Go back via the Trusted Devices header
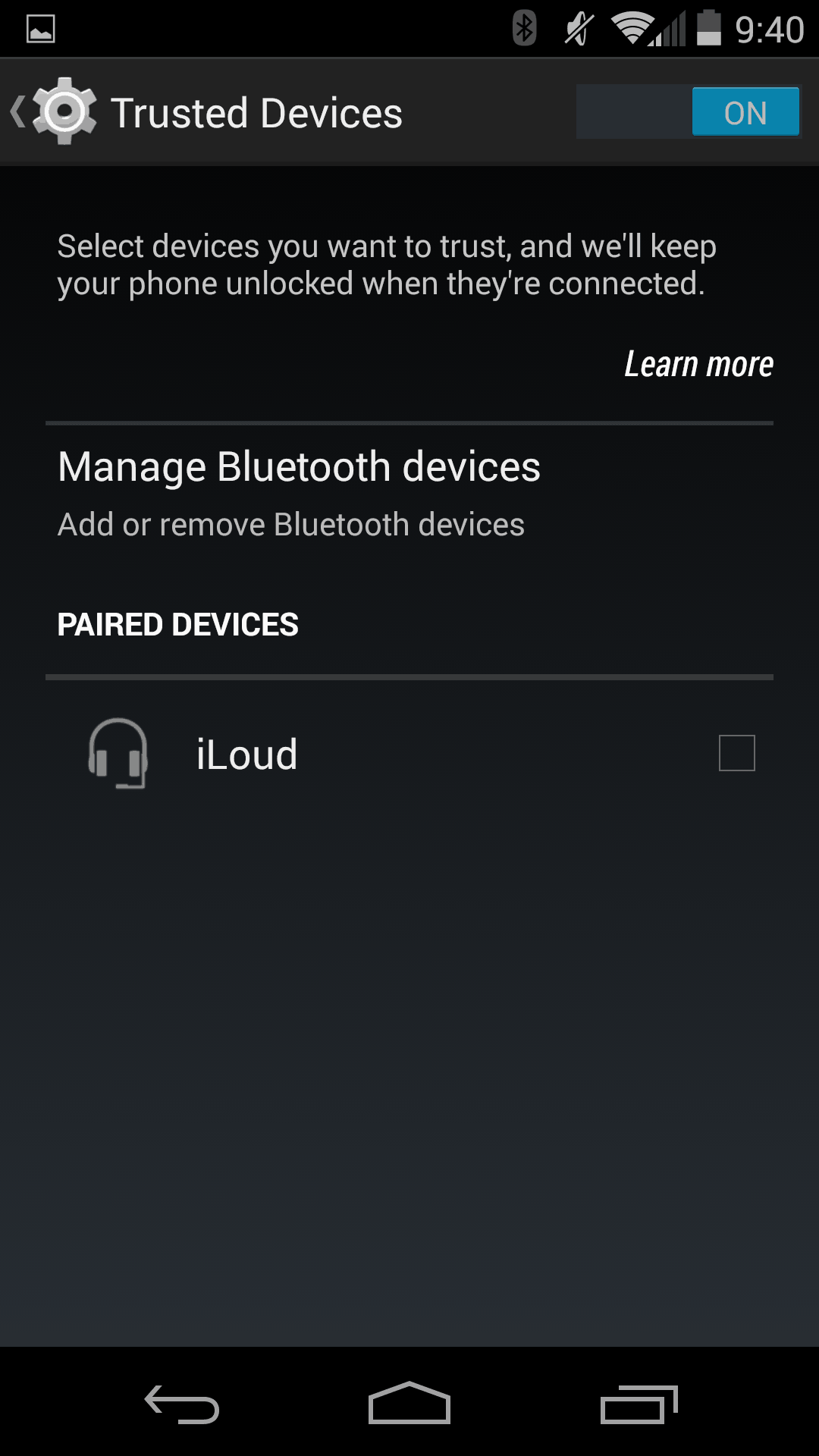Viewport: 819px width, 1456px height. pos(53,112)
